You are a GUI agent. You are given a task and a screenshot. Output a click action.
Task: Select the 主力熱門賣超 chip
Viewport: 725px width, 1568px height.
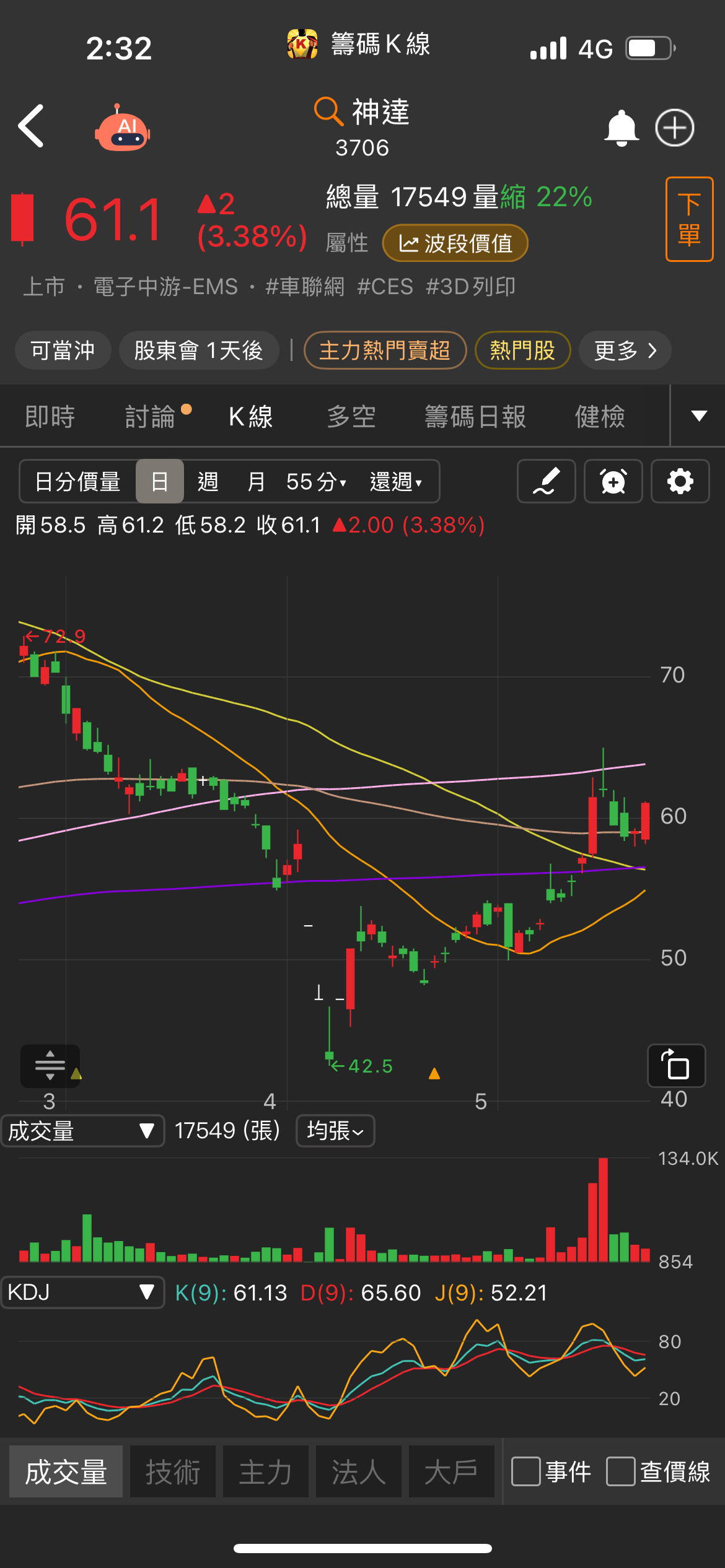pos(385,351)
